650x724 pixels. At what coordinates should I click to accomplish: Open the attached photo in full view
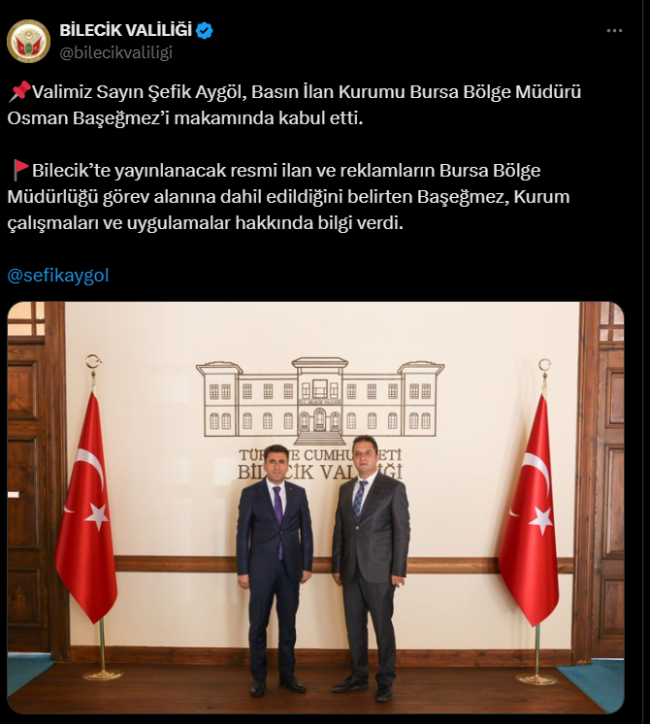[x=315, y=506]
